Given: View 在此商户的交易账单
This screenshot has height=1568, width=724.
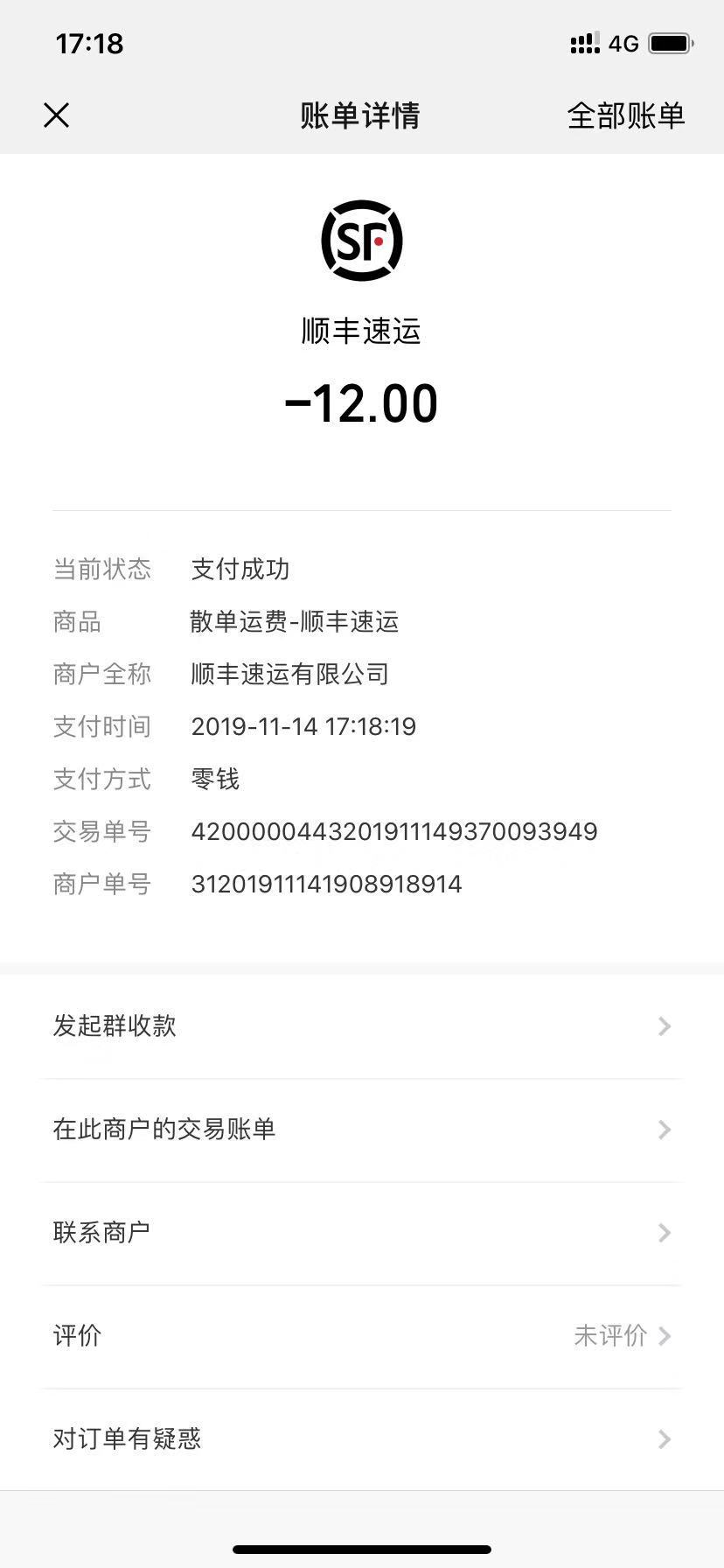Looking at the screenshot, I should [361, 1129].
